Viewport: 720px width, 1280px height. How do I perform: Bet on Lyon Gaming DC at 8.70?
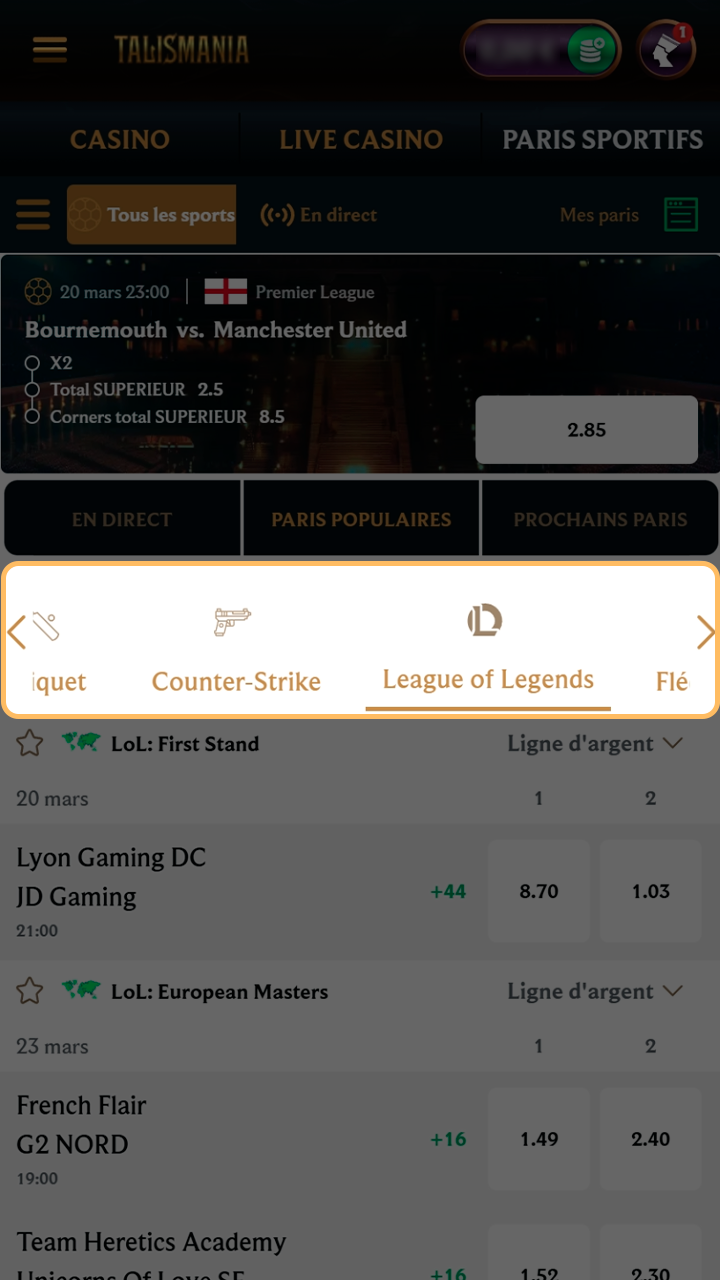tap(539, 891)
